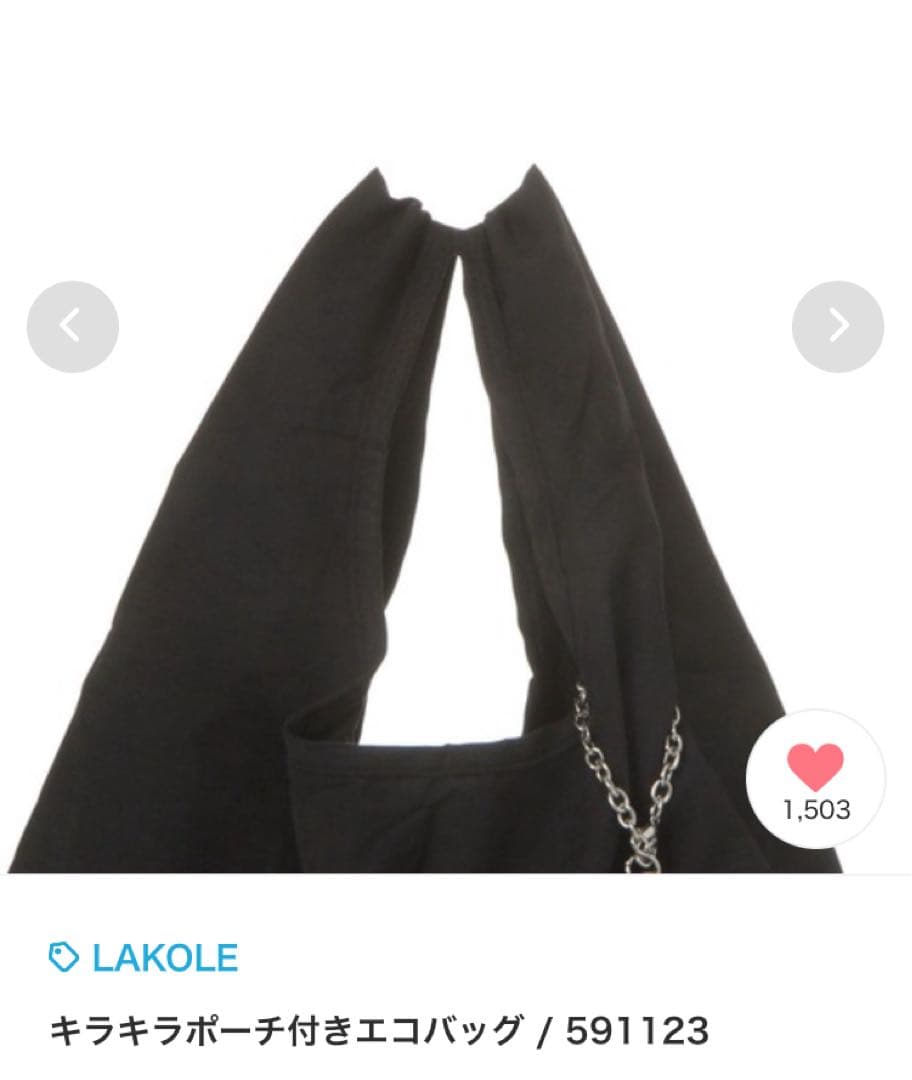Go to the previous product image
Screen dimensions: 912x1080
[72, 326]
